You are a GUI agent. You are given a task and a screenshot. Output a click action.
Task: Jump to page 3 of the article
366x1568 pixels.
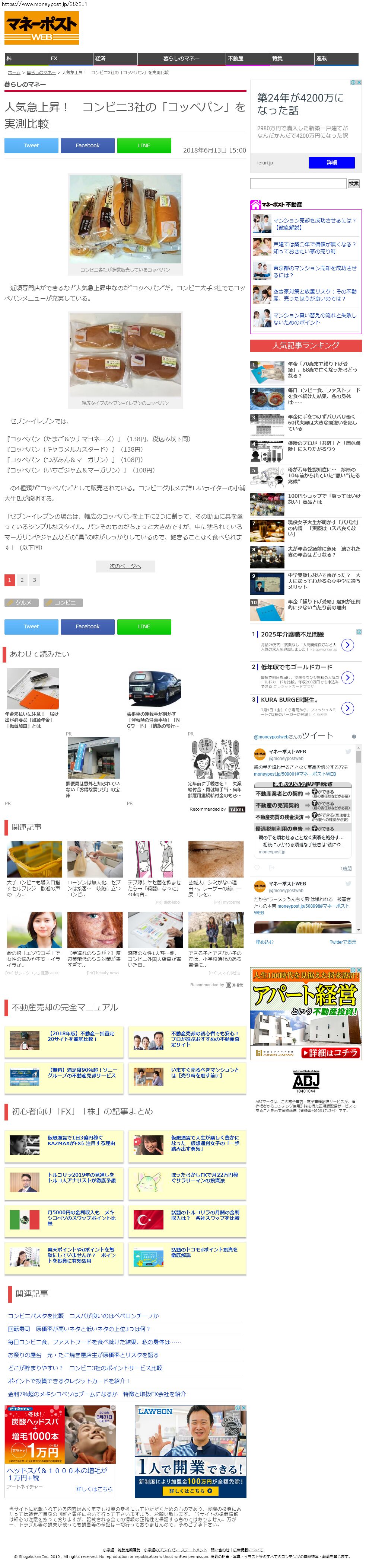(x=35, y=580)
